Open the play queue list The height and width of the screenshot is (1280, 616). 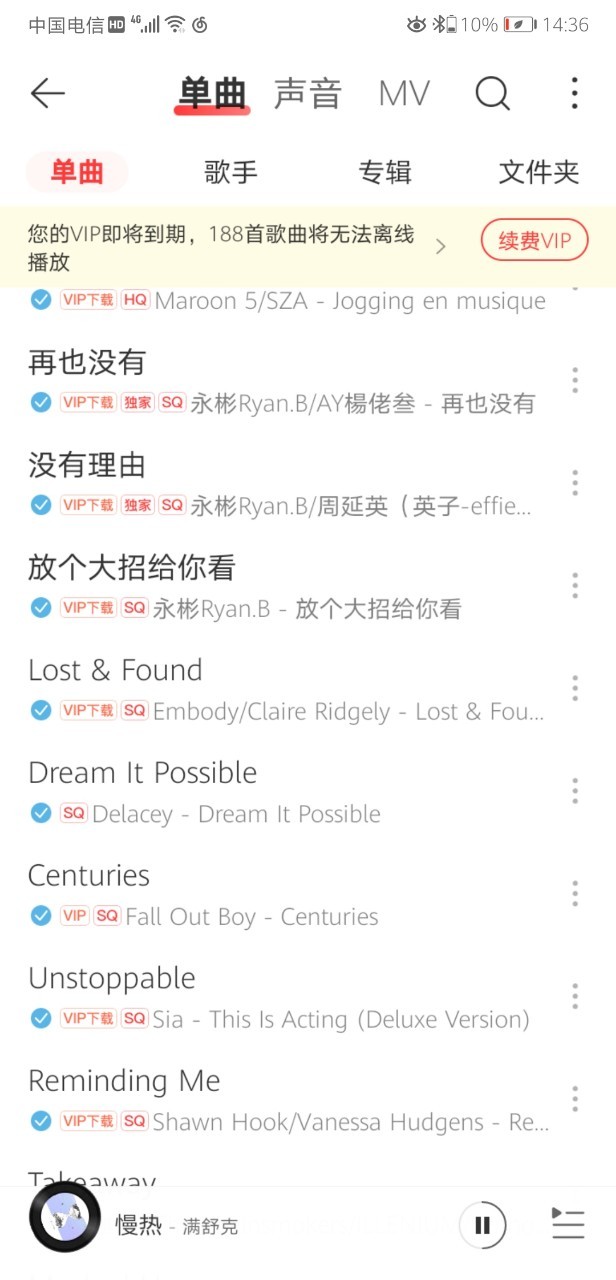coord(568,1224)
